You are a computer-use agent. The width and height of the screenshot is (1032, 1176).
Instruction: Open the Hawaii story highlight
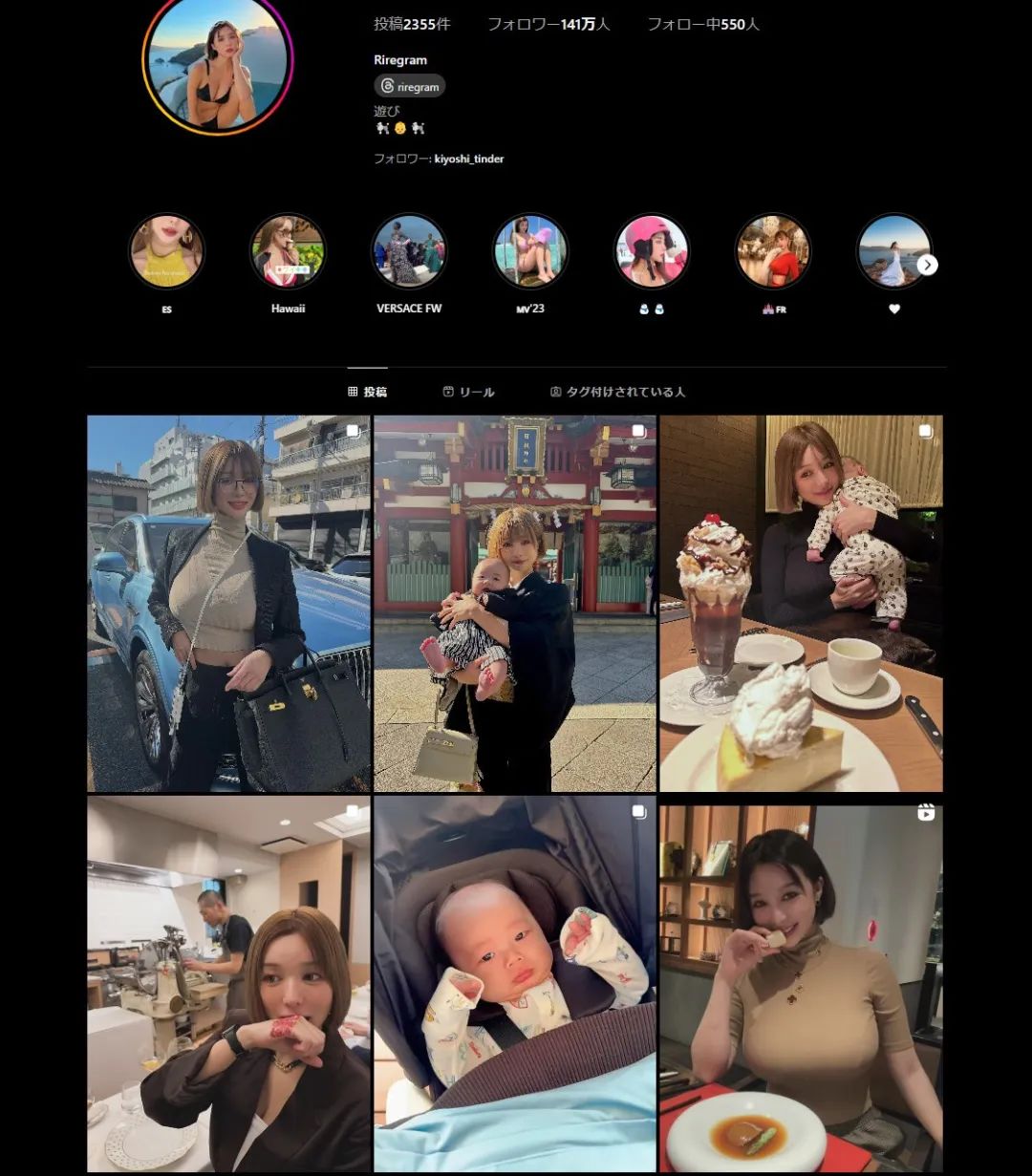tap(288, 252)
